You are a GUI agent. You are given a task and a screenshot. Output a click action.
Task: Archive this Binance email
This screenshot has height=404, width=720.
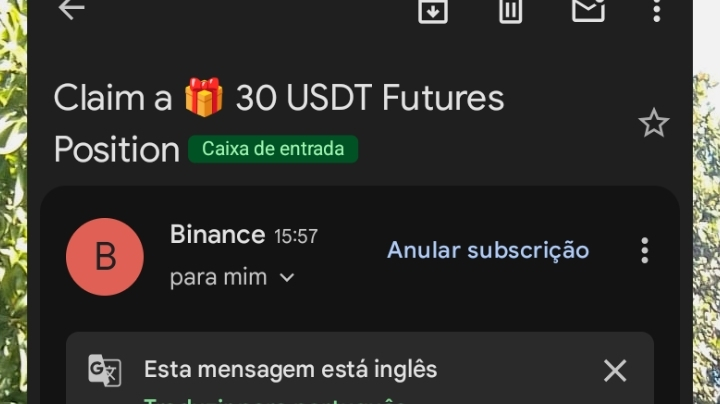[433, 10]
